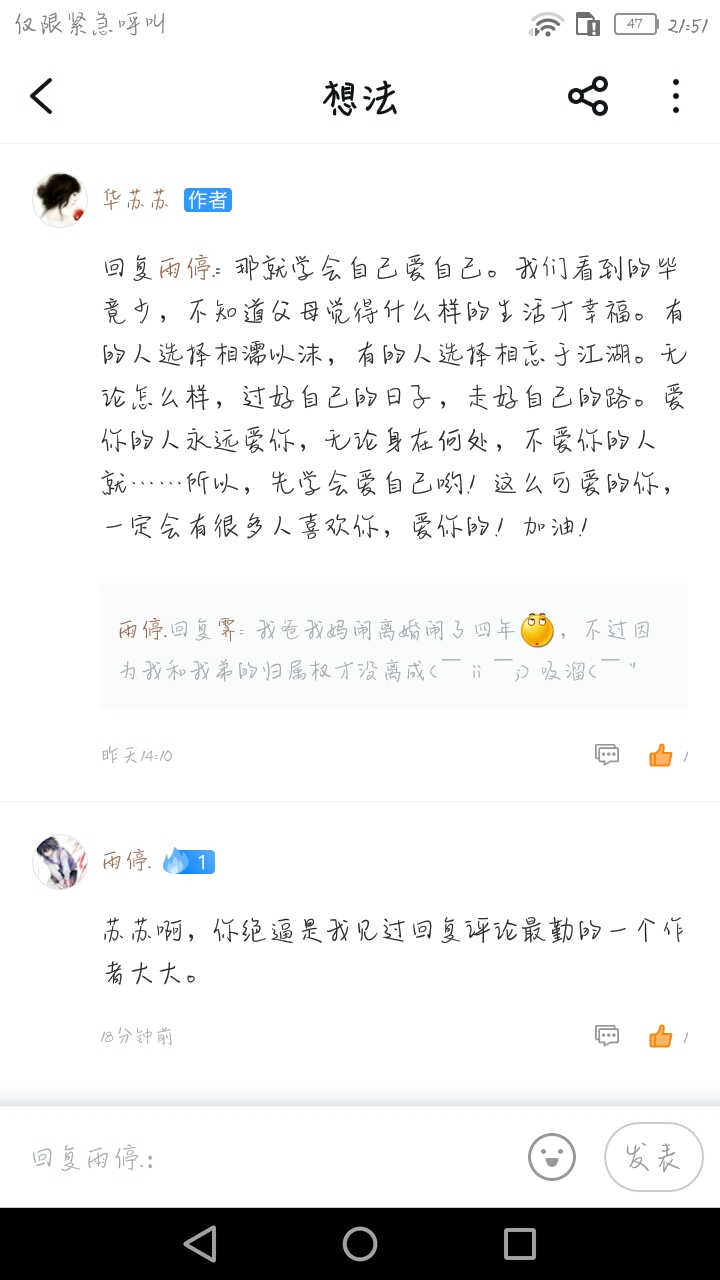
Task: Open the emoji picker
Action: [552, 1158]
